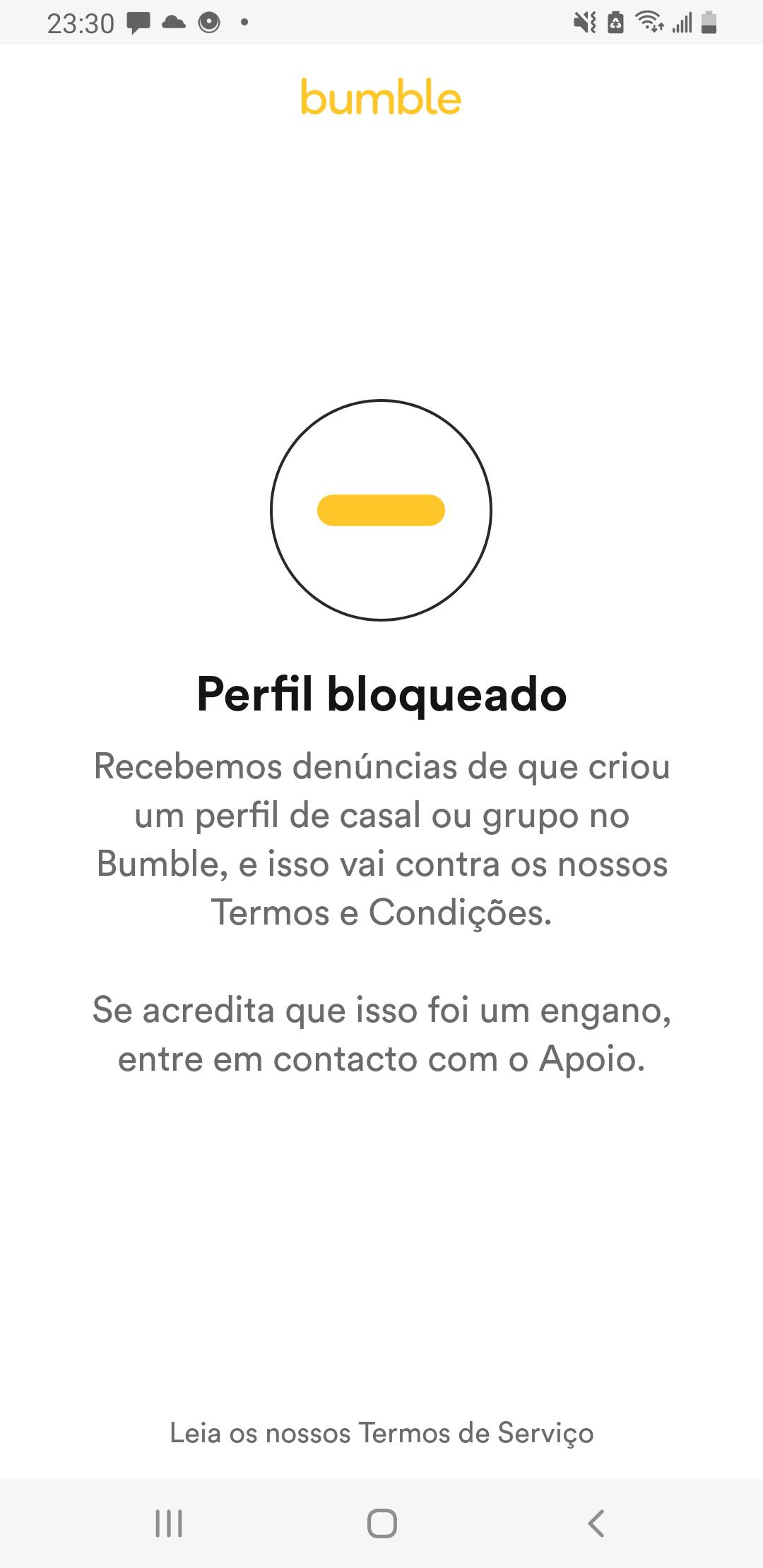Tap the screen recording notification icon
763x1568 pixels.
pyautogui.click(x=210, y=23)
